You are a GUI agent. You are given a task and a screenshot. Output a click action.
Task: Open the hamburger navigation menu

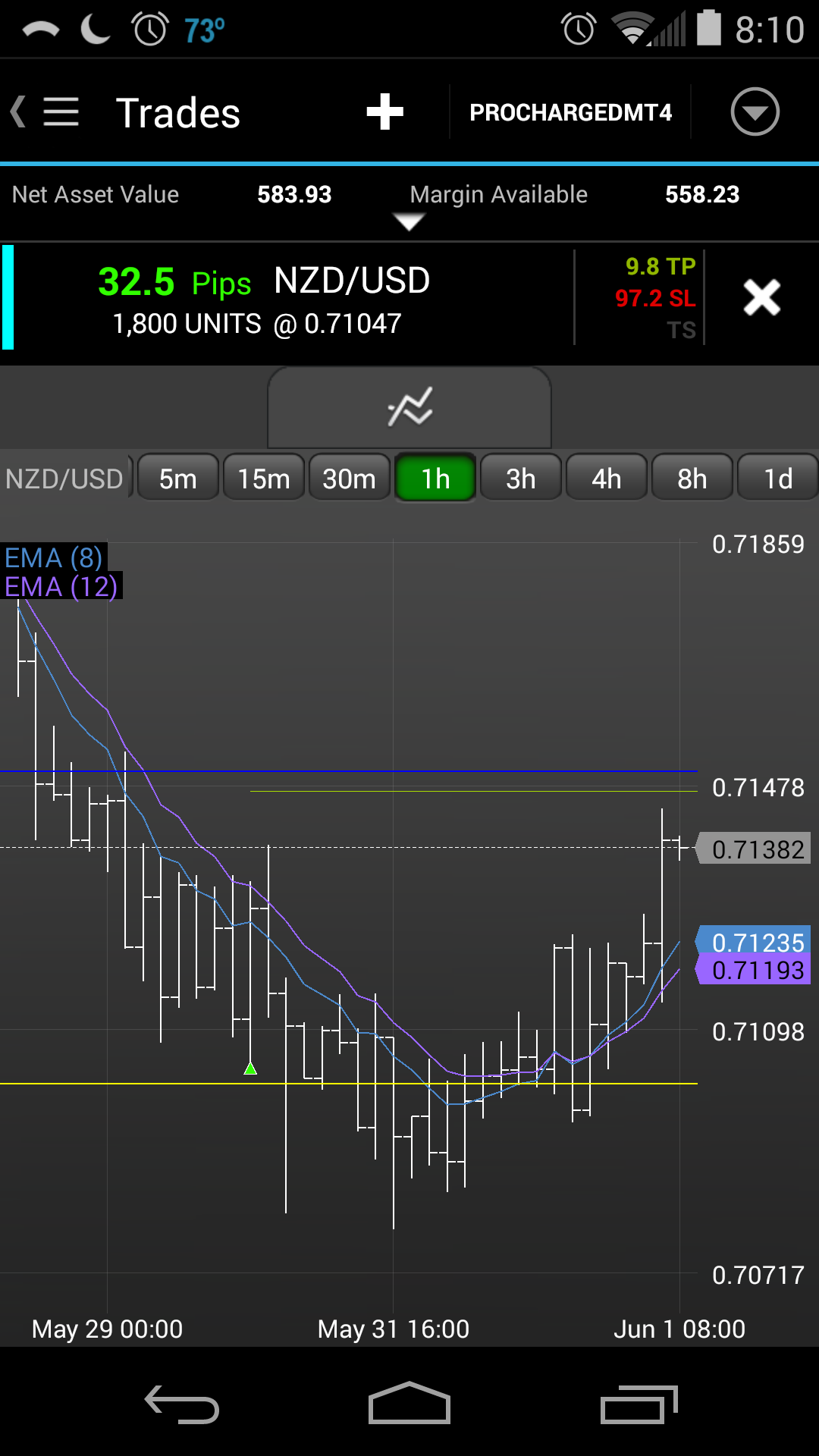pyautogui.click(x=61, y=112)
